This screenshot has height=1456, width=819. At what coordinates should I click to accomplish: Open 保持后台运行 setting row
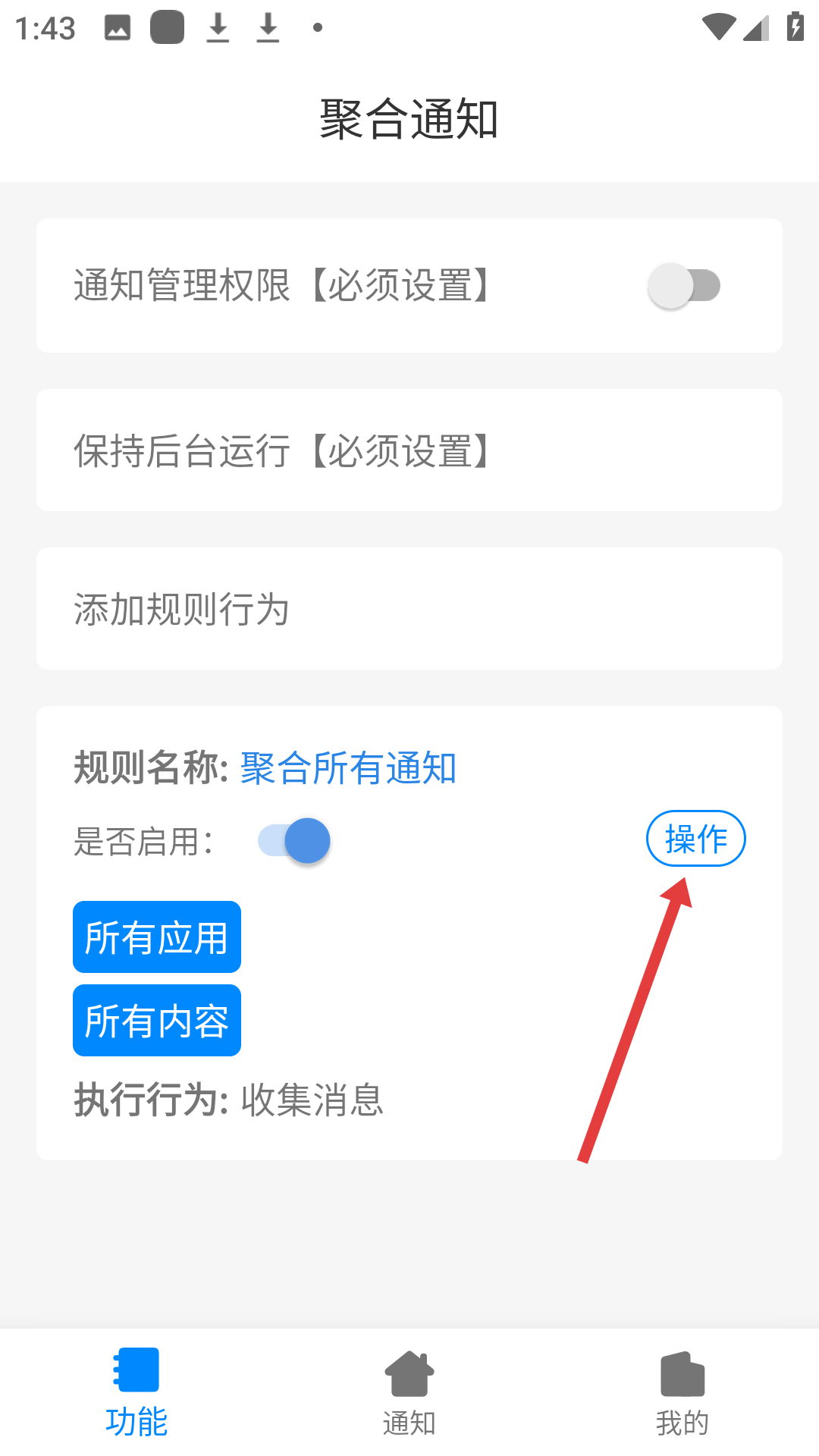coord(409,450)
